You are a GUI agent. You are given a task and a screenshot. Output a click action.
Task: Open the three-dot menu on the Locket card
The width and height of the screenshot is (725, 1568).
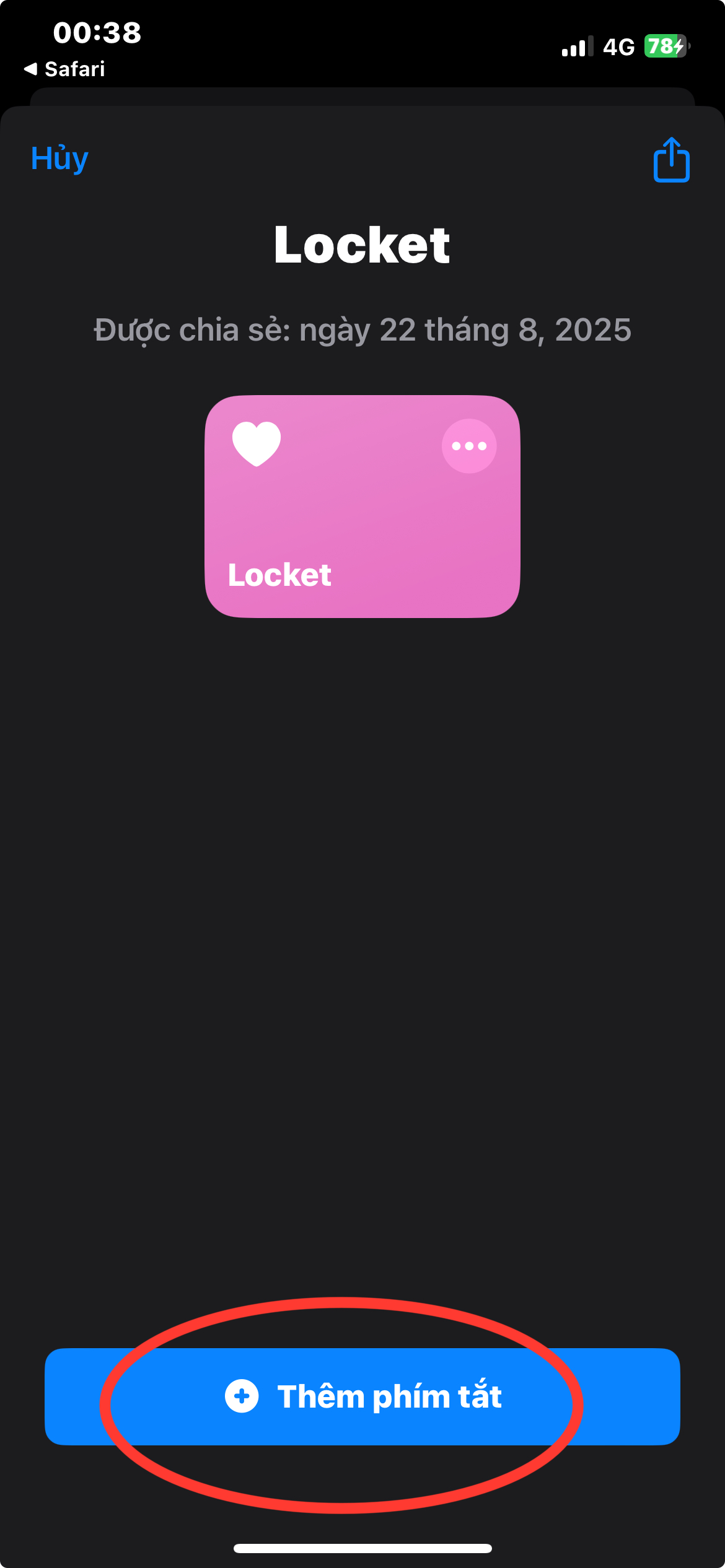tap(469, 446)
